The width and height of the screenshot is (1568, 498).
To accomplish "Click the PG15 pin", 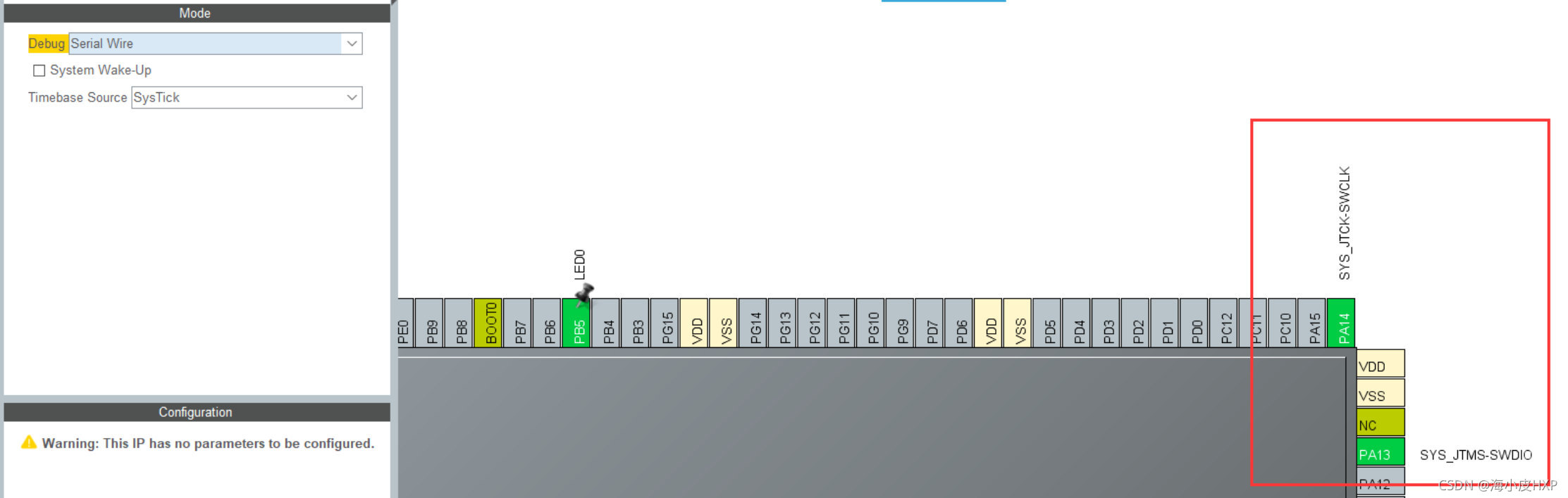I will pos(665,323).
